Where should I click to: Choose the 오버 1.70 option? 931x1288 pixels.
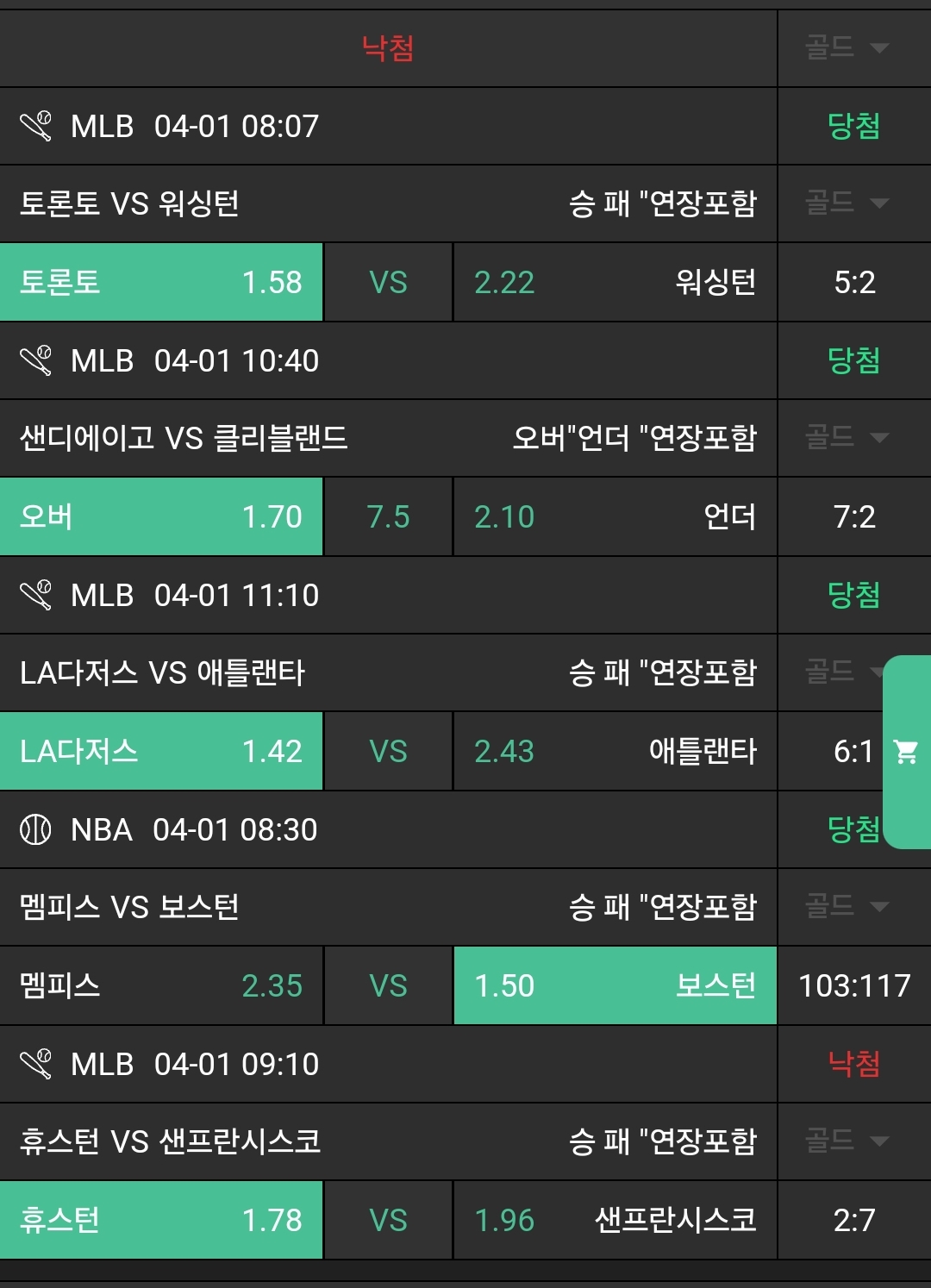(161, 516)
